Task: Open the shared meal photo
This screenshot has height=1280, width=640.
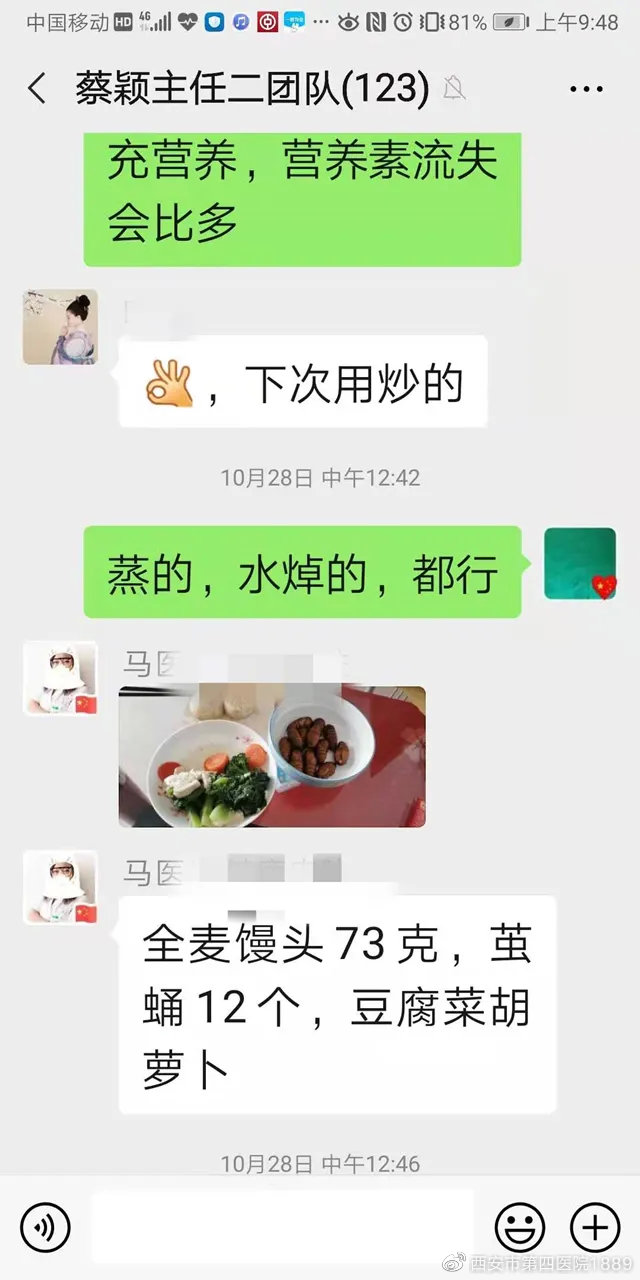Action: point(272,756)
